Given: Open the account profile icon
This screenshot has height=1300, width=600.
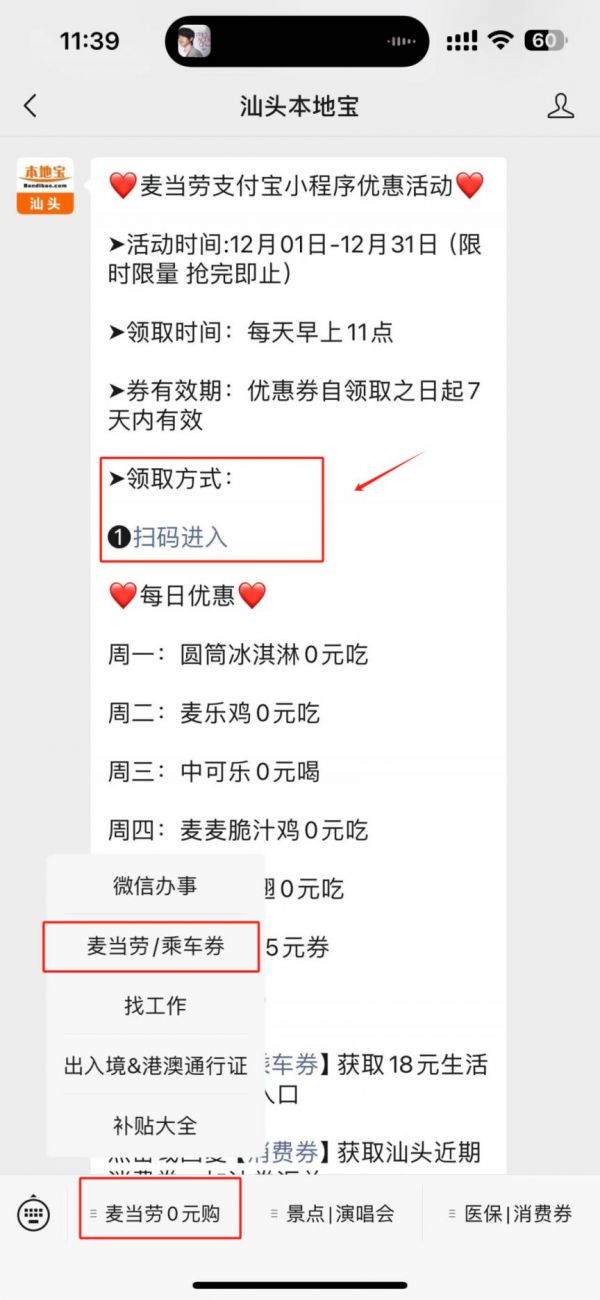Looking at the screenshot, I should 561,106.
